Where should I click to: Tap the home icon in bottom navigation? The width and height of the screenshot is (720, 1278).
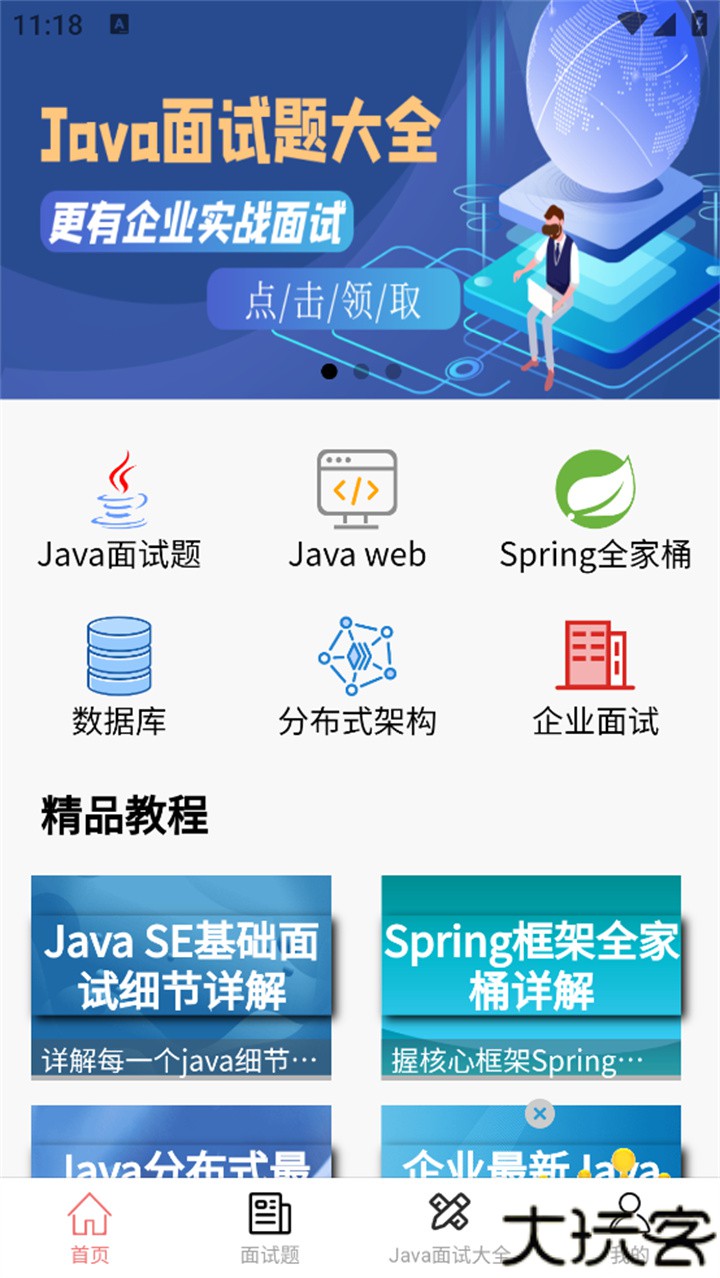[90, 1213]
